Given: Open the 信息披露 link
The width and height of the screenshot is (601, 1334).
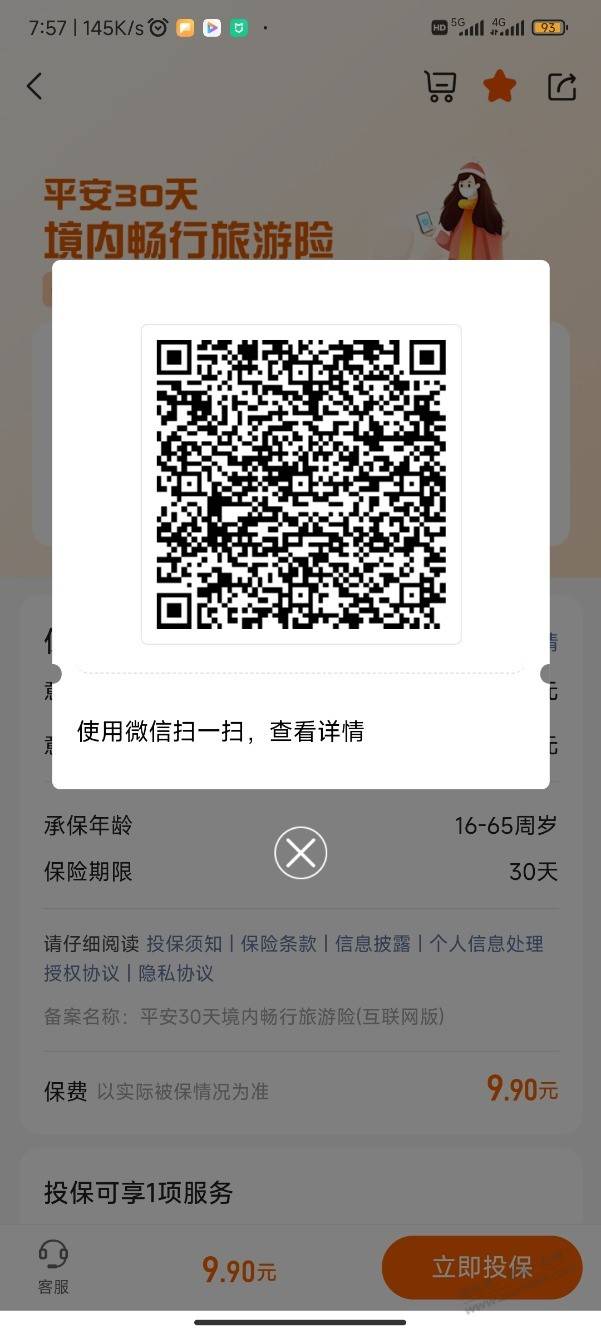Looking at the screenshot, I should [x=372, y=943].
